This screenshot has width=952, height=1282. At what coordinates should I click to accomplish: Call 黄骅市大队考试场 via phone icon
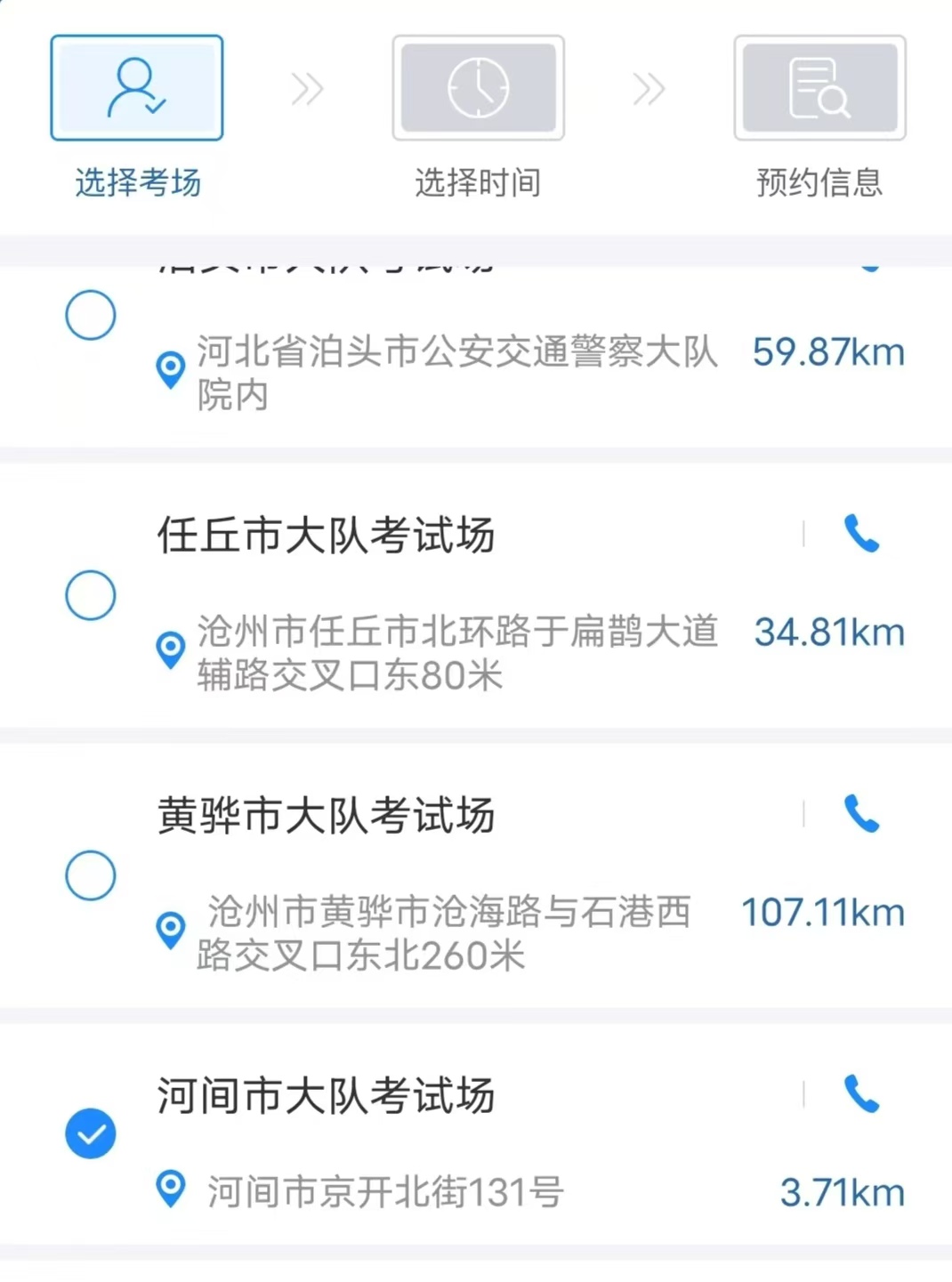(x=861, y=814)
